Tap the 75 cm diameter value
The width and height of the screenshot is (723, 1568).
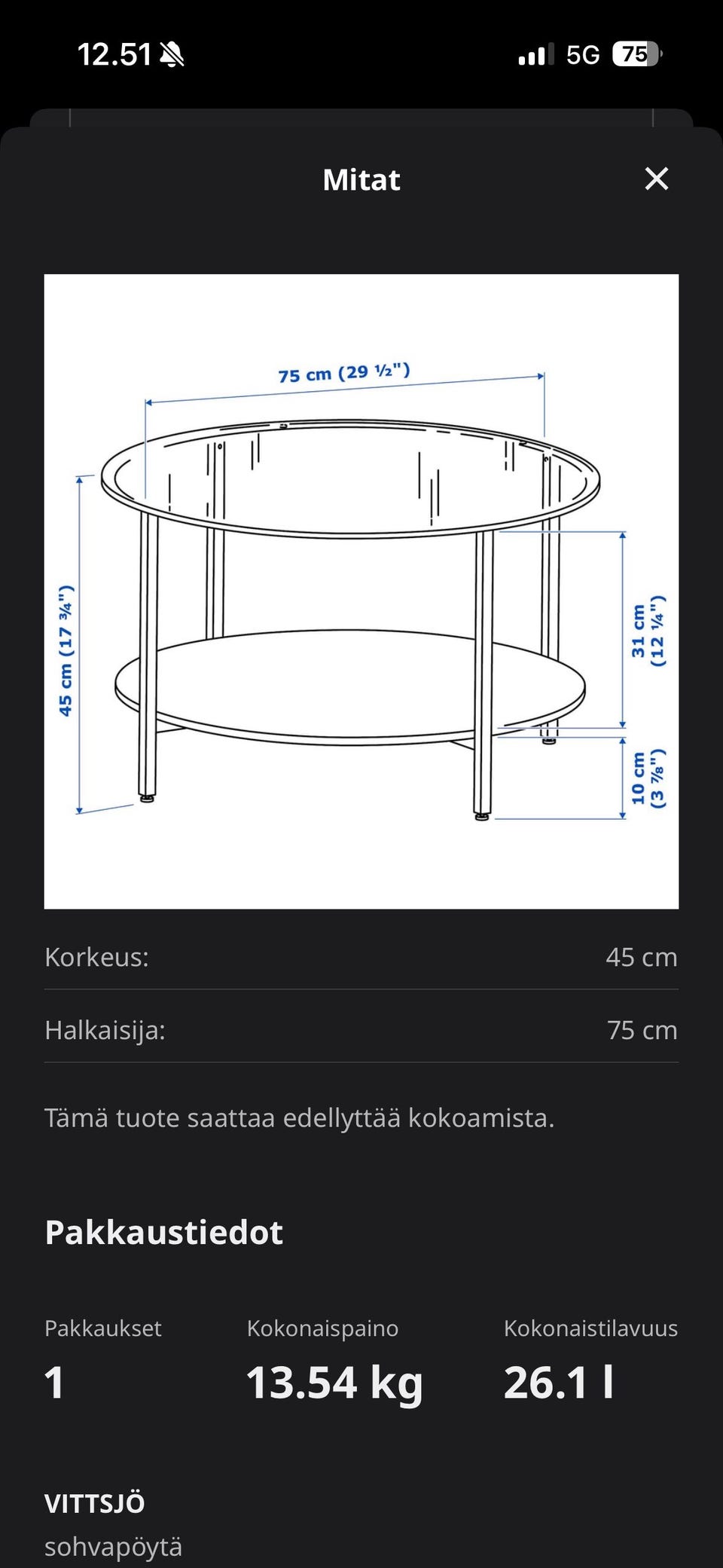pyautogui.click(x=642, y=1029)
